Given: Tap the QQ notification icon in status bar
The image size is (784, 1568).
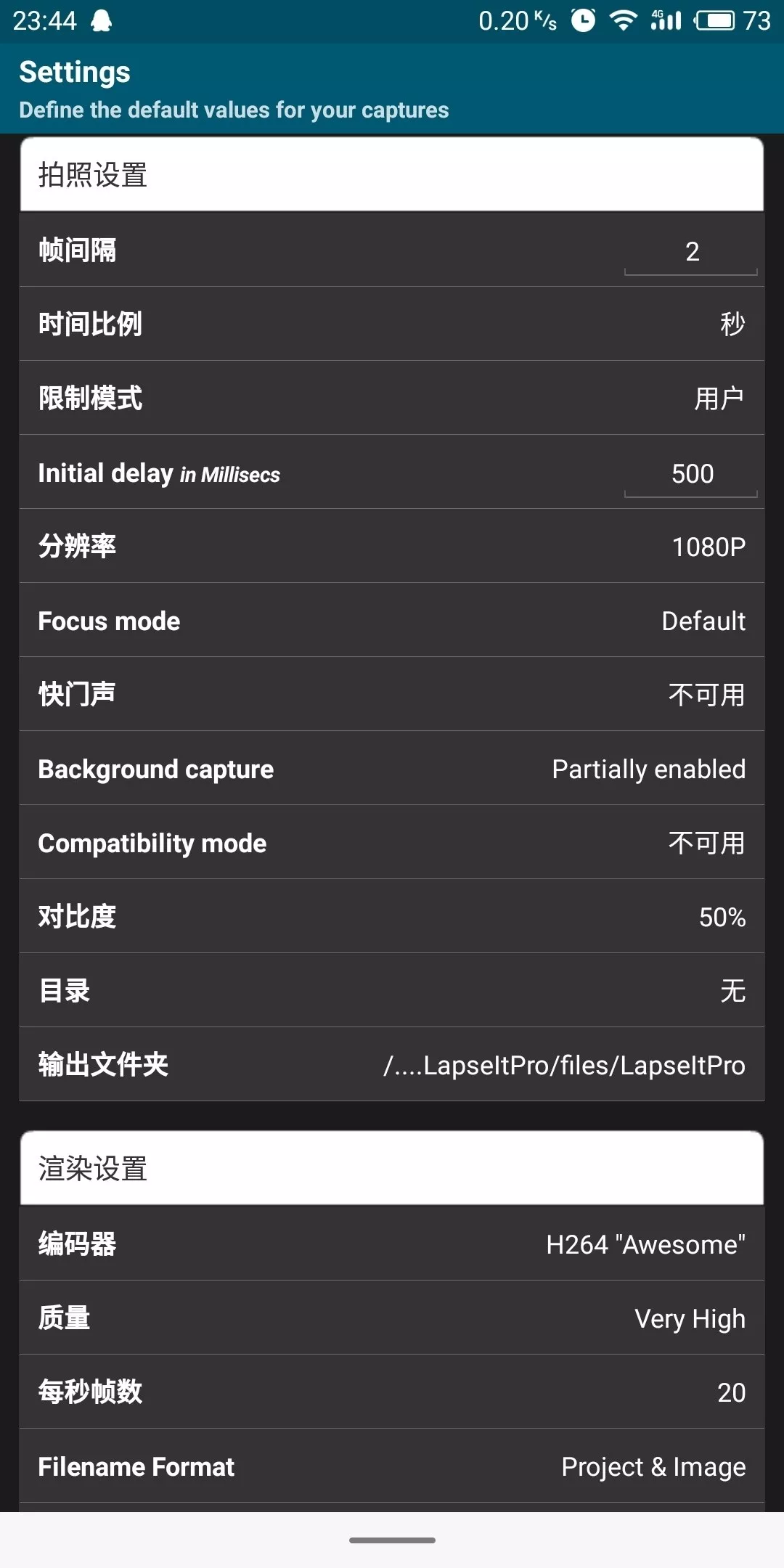Looking at the screenshot, I should (x=101, y=20).
